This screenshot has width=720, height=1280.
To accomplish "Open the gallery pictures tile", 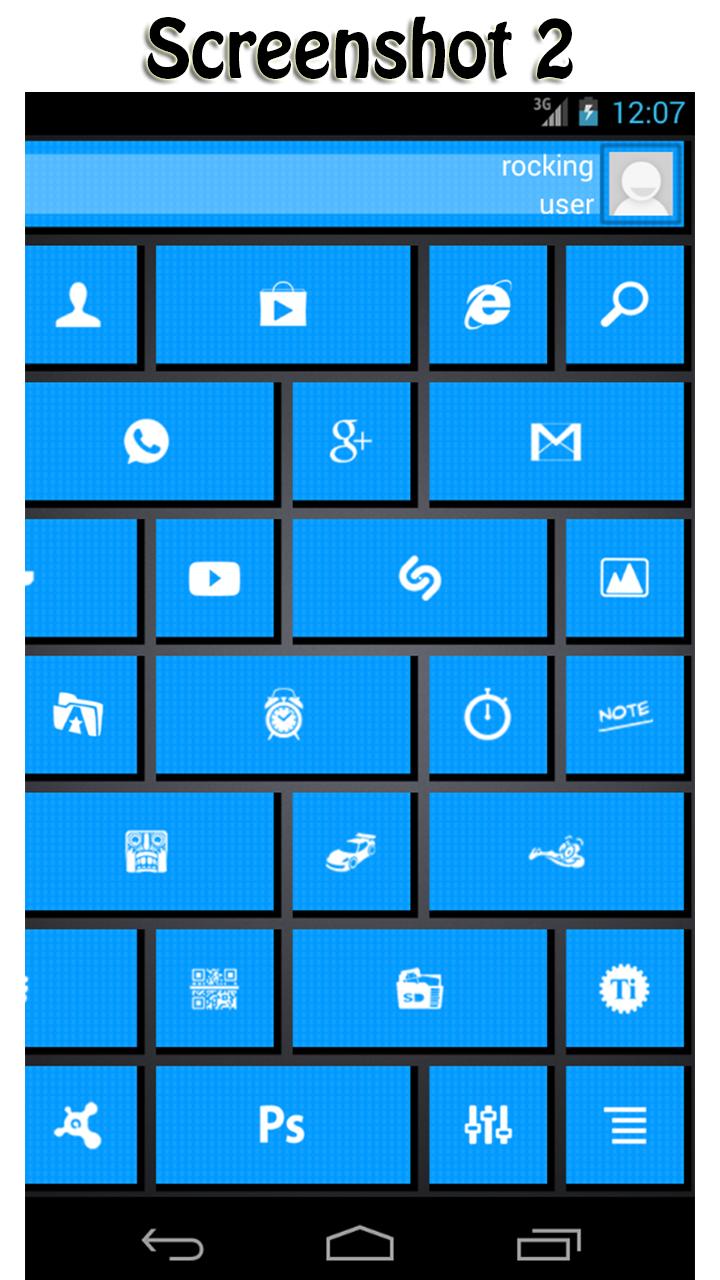I will 625,578.
